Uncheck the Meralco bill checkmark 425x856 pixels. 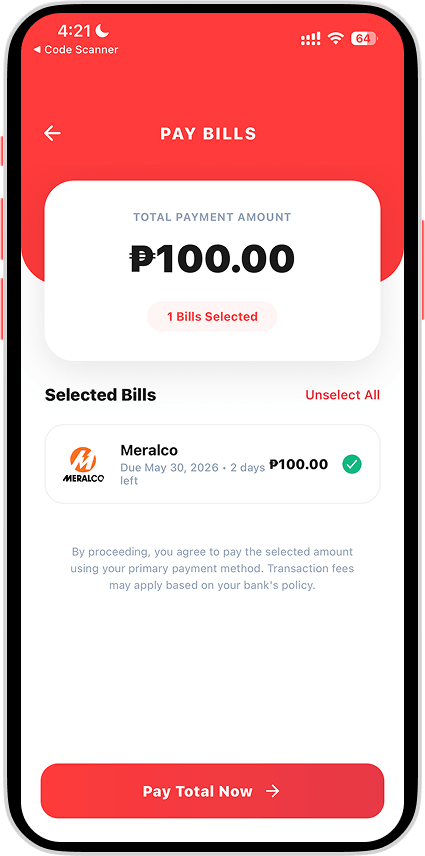352,465
